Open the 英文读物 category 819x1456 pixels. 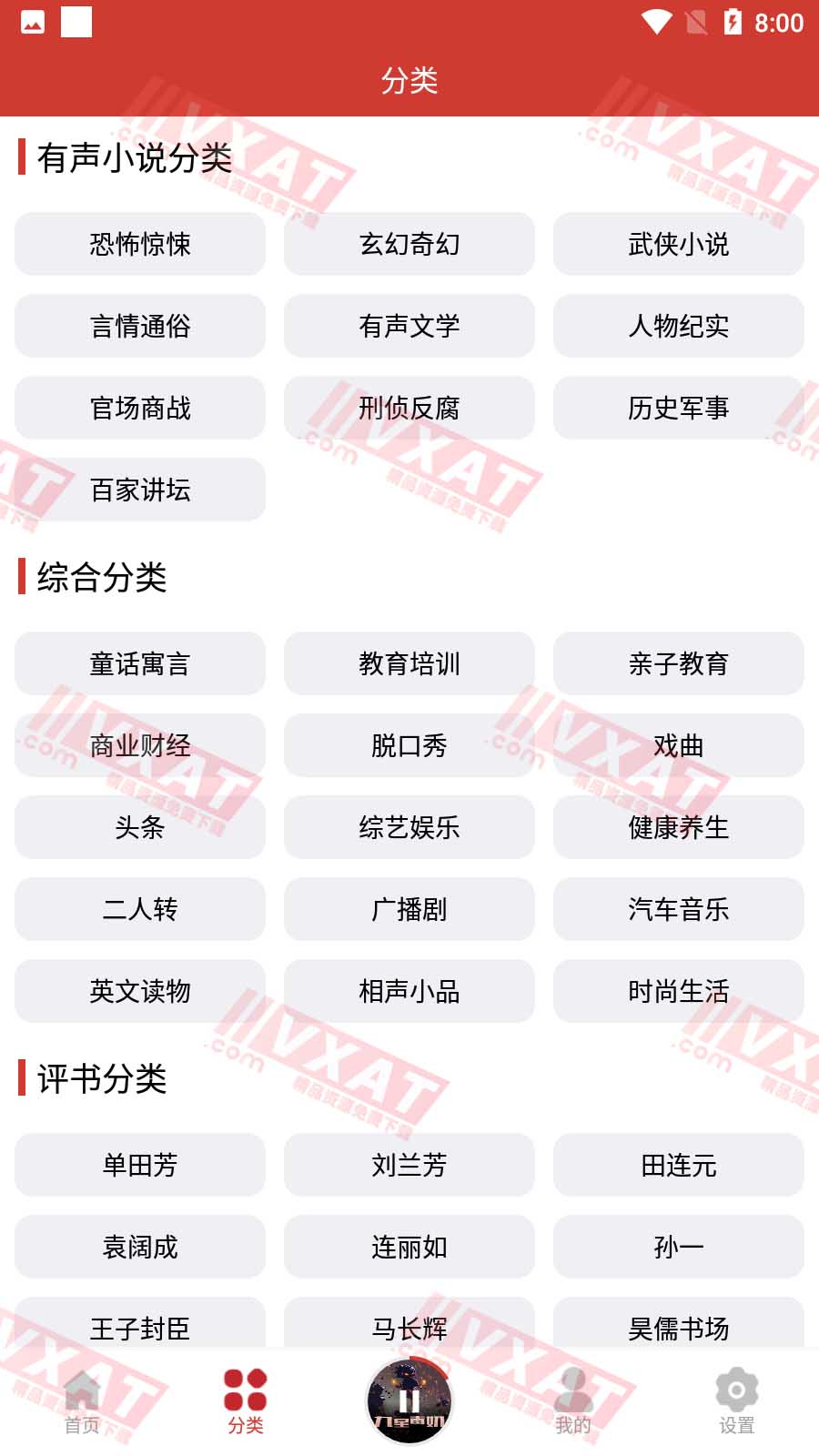click(140, 991)
